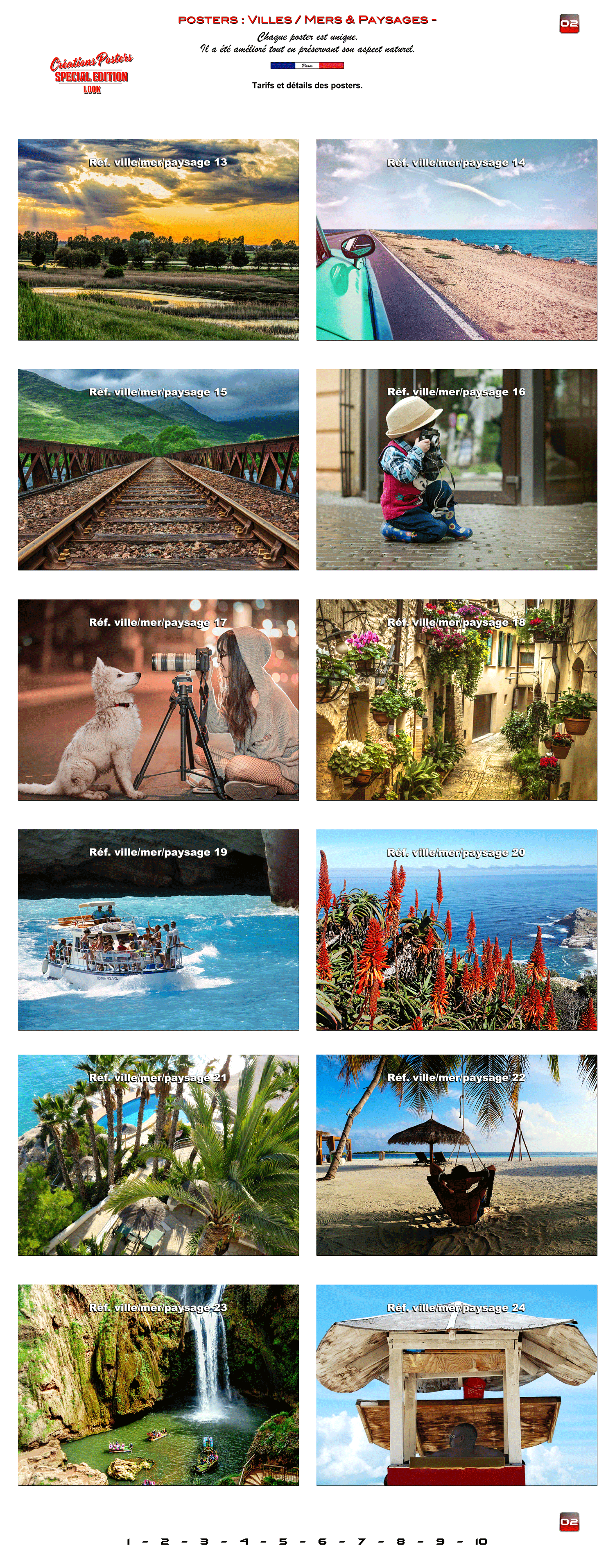615x1568 pixels.
Task: View dog and photographer poster Réf. 17
Action: [x=158, y=699]
